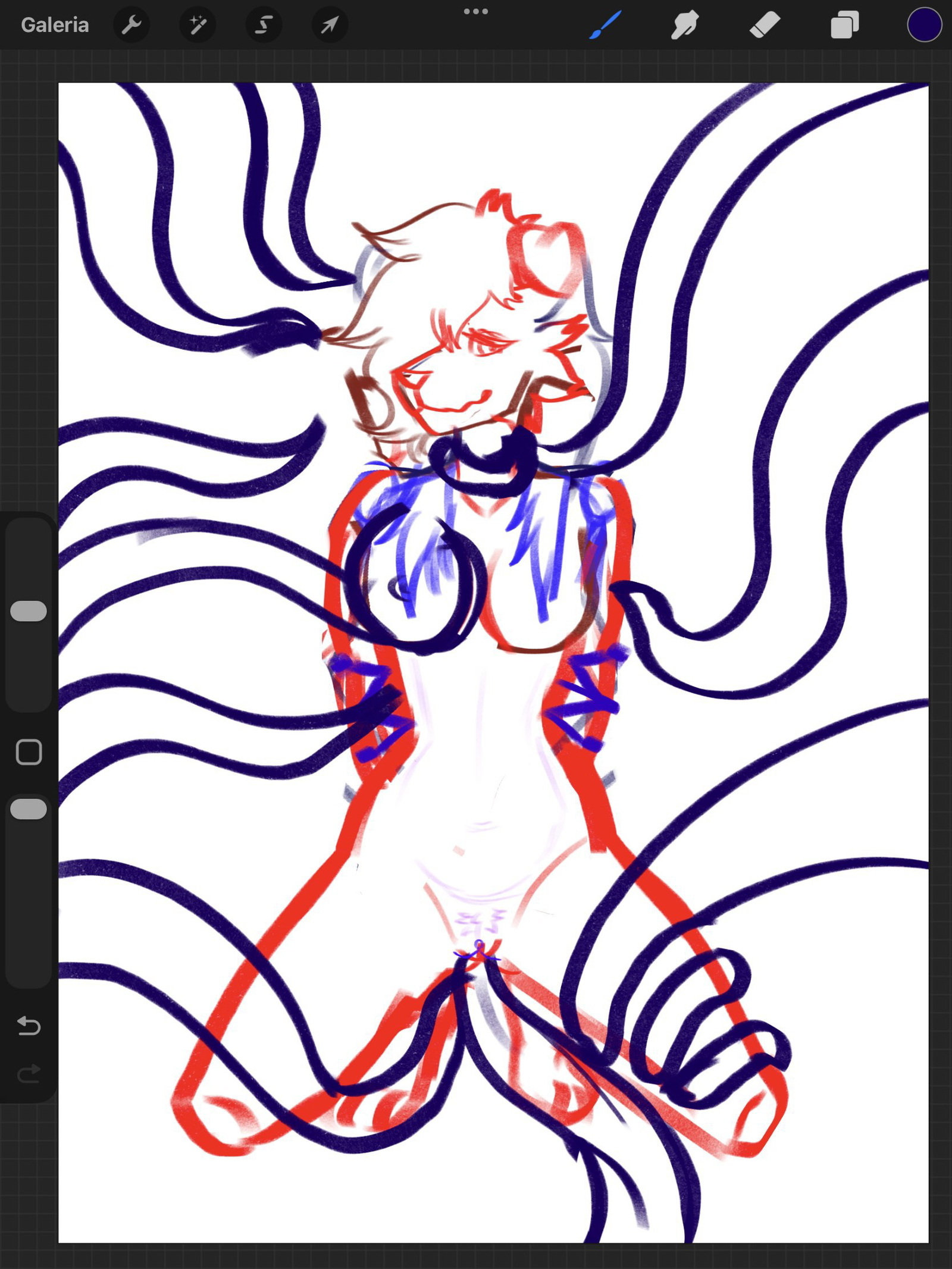Tap the brush opacity slider handle
The image size is (952, 1269).
tap(29, 809)
